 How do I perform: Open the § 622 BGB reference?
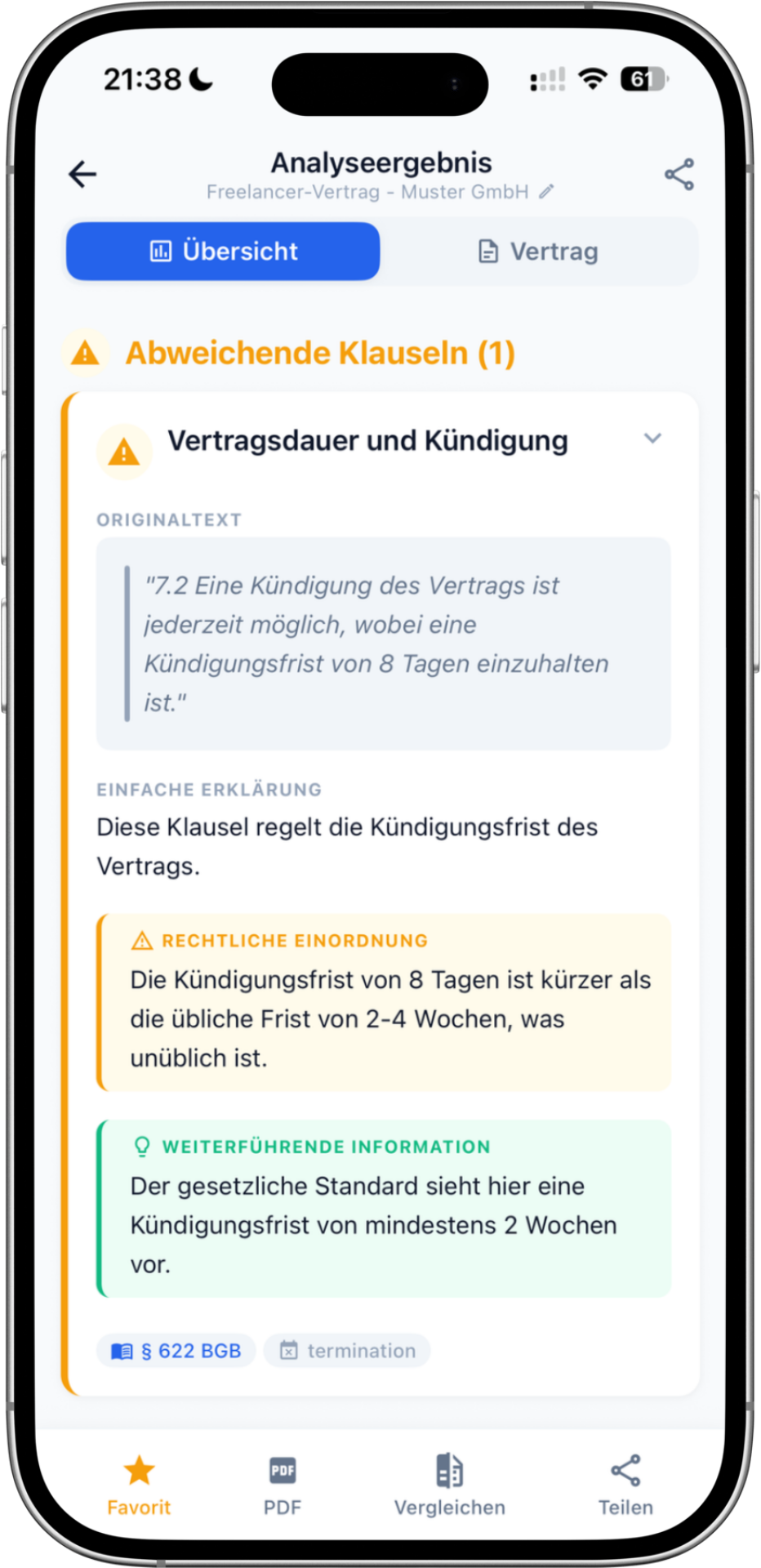[176, 1350]
